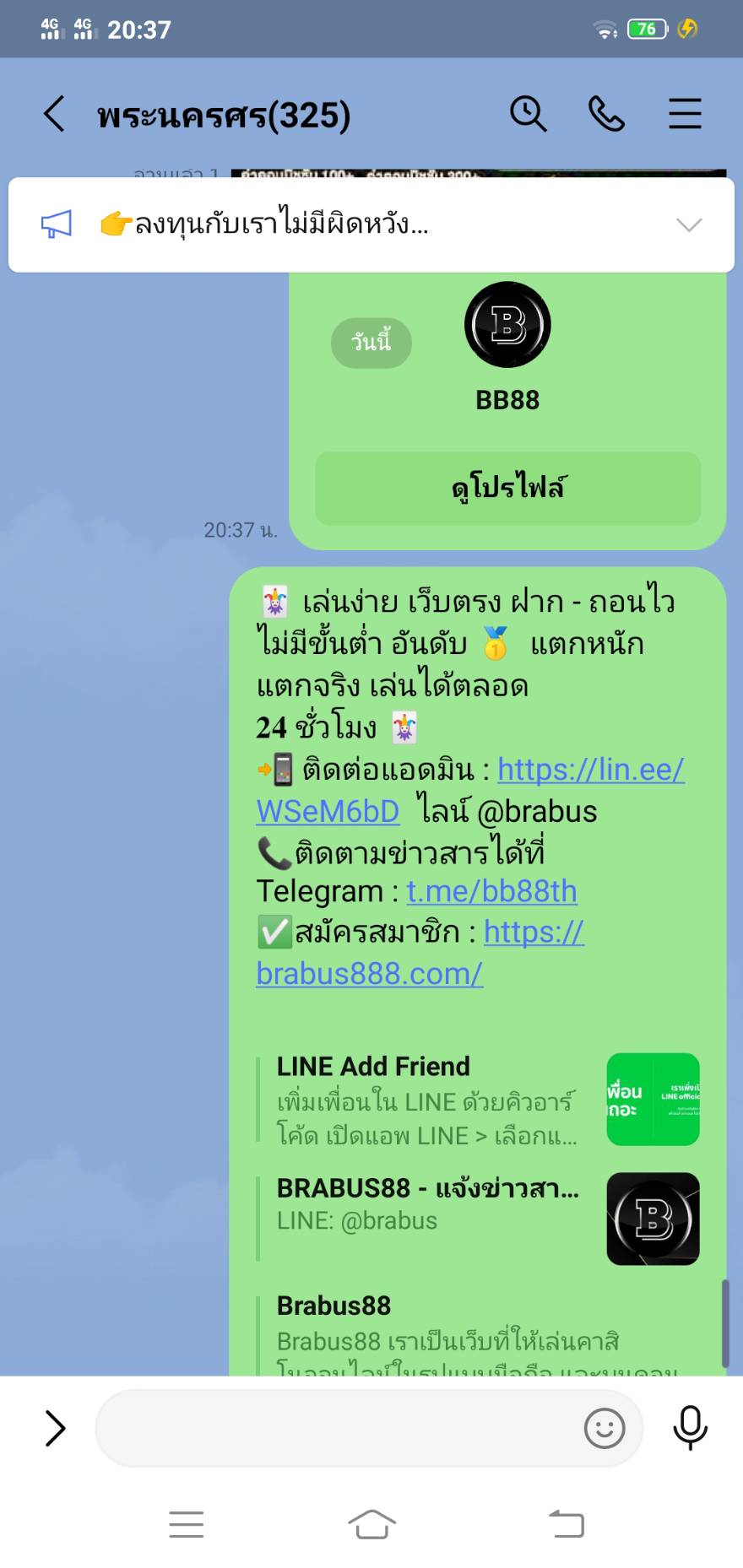Go to the system home screen
The height and width of the screenshot is (1568, 743).
coord(371,1524)
